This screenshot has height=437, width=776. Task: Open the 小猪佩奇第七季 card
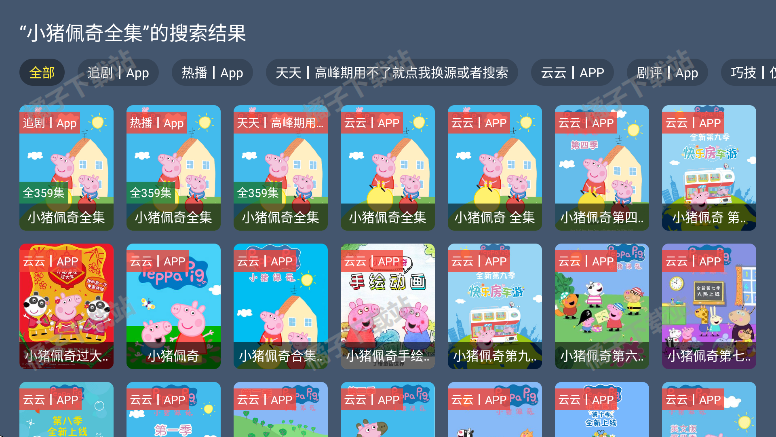click(x=708, y=306)
